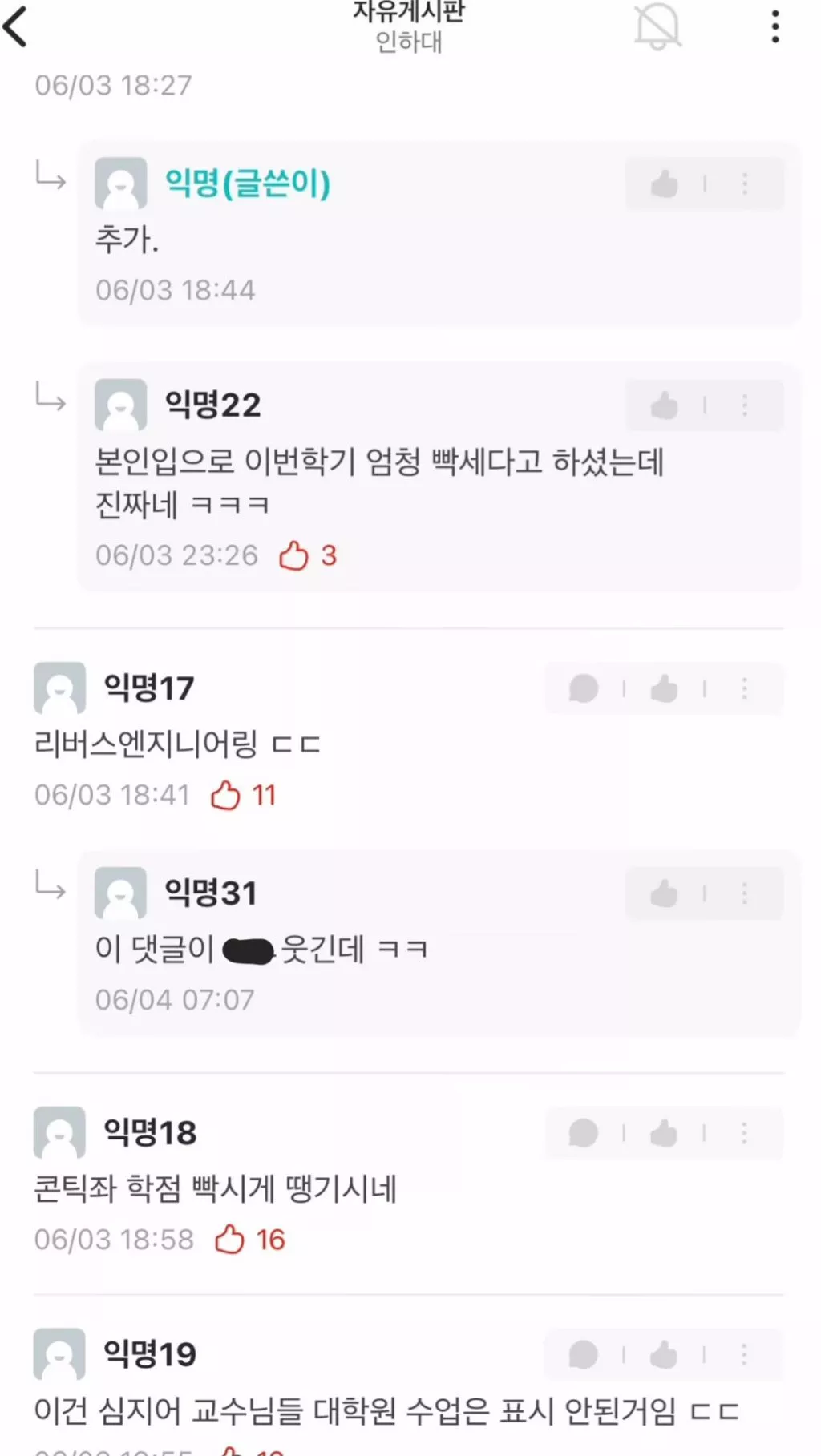Open the top-right overflow menu
Viewport: 821px width, 1456px height.
click(774, 26)
